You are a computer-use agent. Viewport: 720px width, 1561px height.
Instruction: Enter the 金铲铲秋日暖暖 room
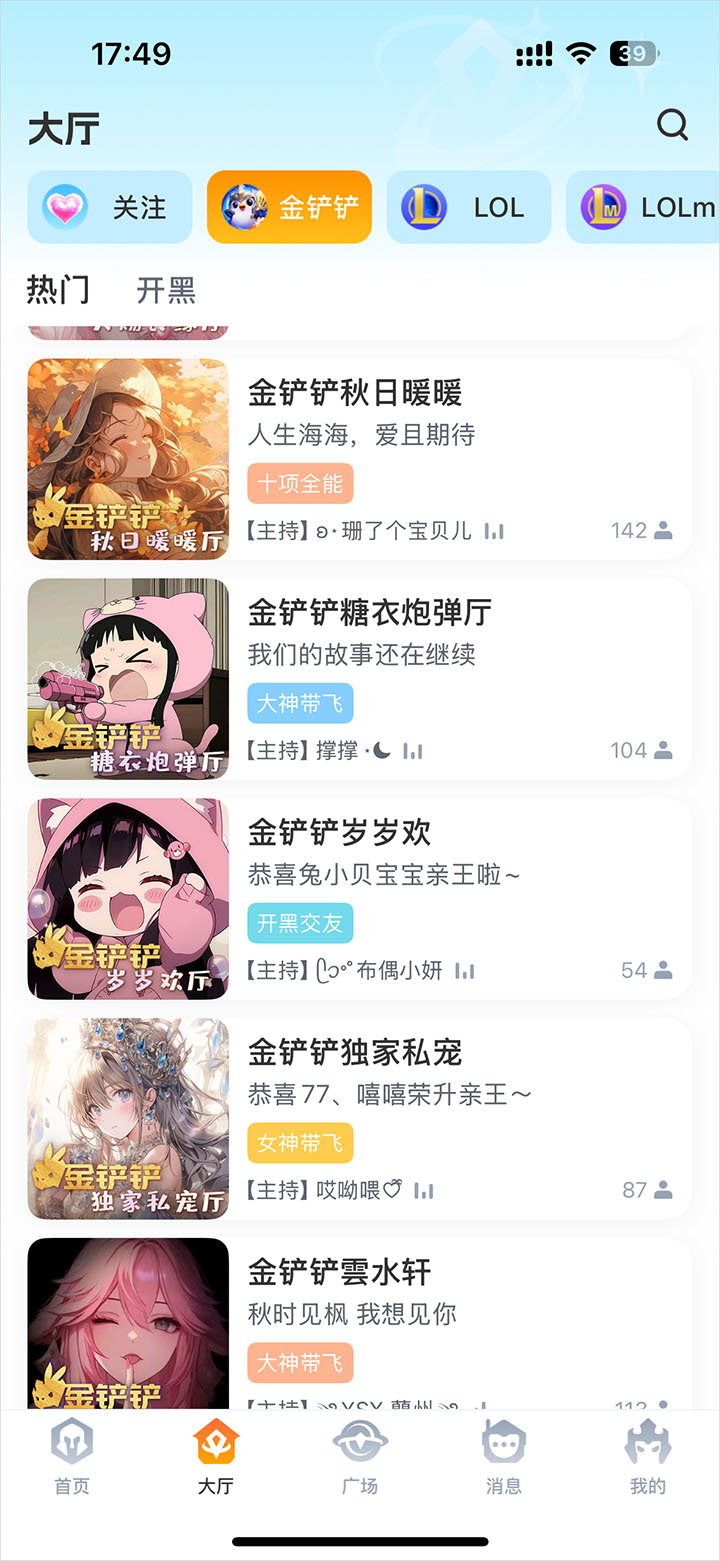(x=358, y=459)
